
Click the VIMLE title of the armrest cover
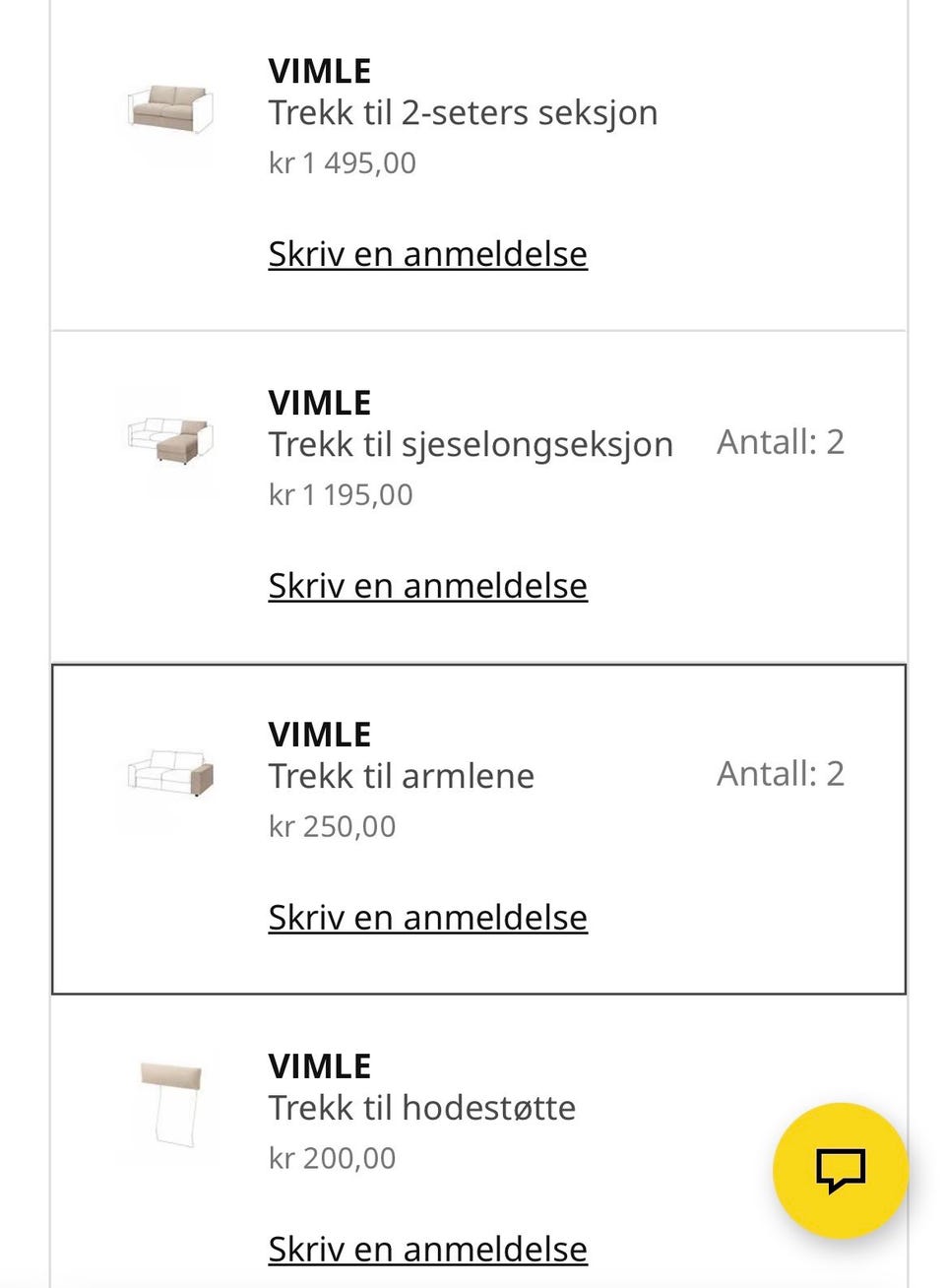tap(319, 734)
